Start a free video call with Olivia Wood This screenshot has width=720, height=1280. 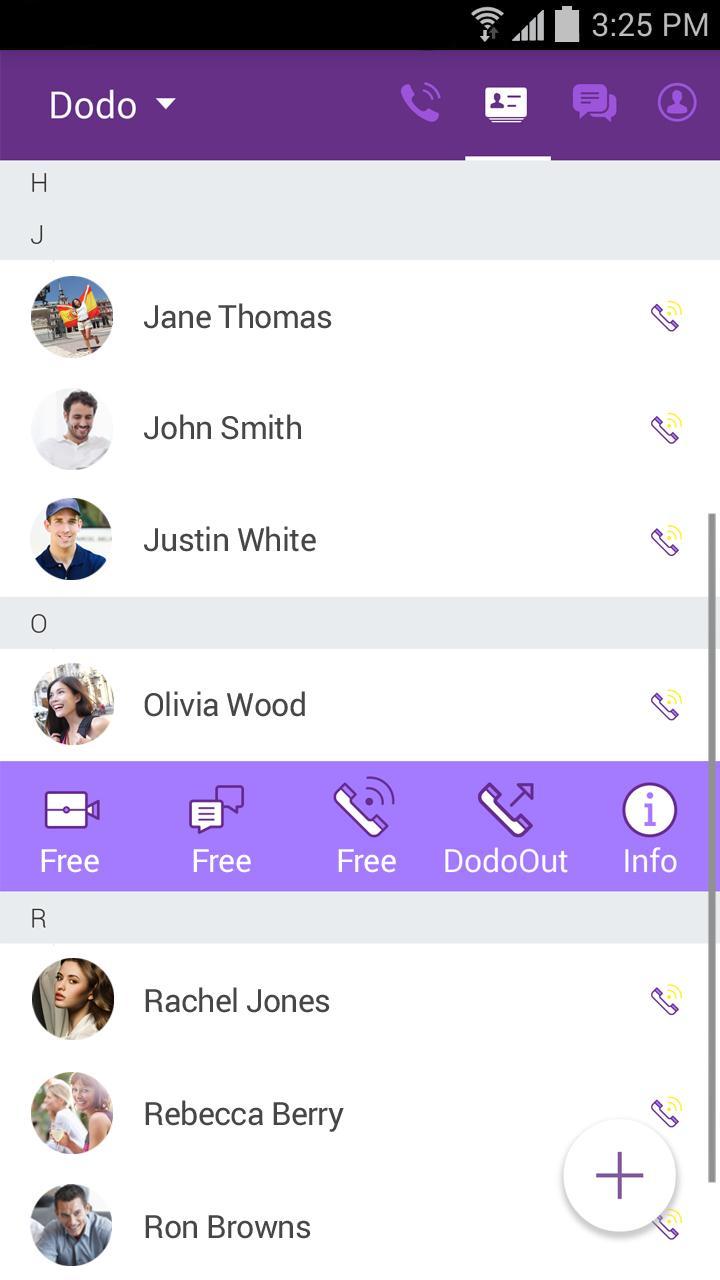pyautogui.click(x=69, y=825)
